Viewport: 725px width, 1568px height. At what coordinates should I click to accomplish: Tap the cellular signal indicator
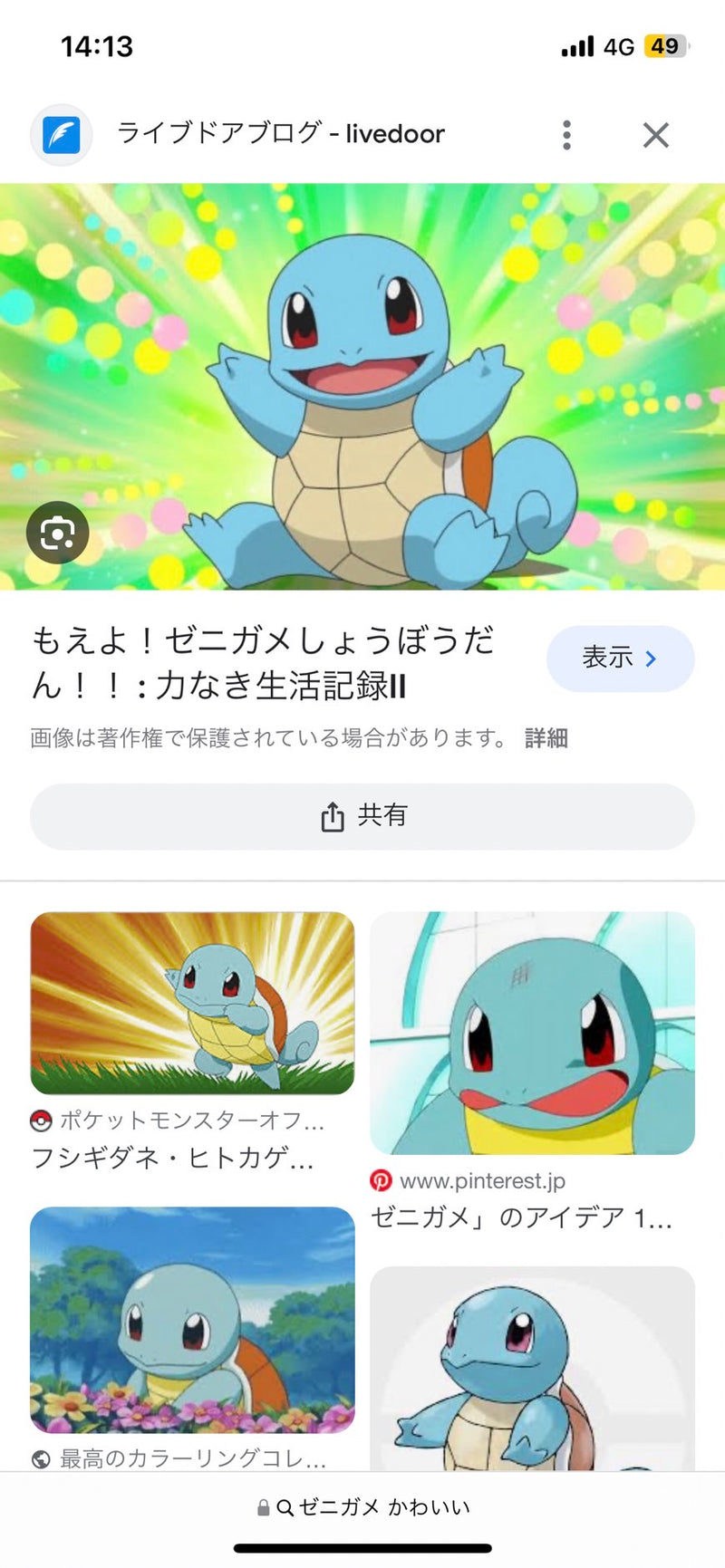click(576, 45)
